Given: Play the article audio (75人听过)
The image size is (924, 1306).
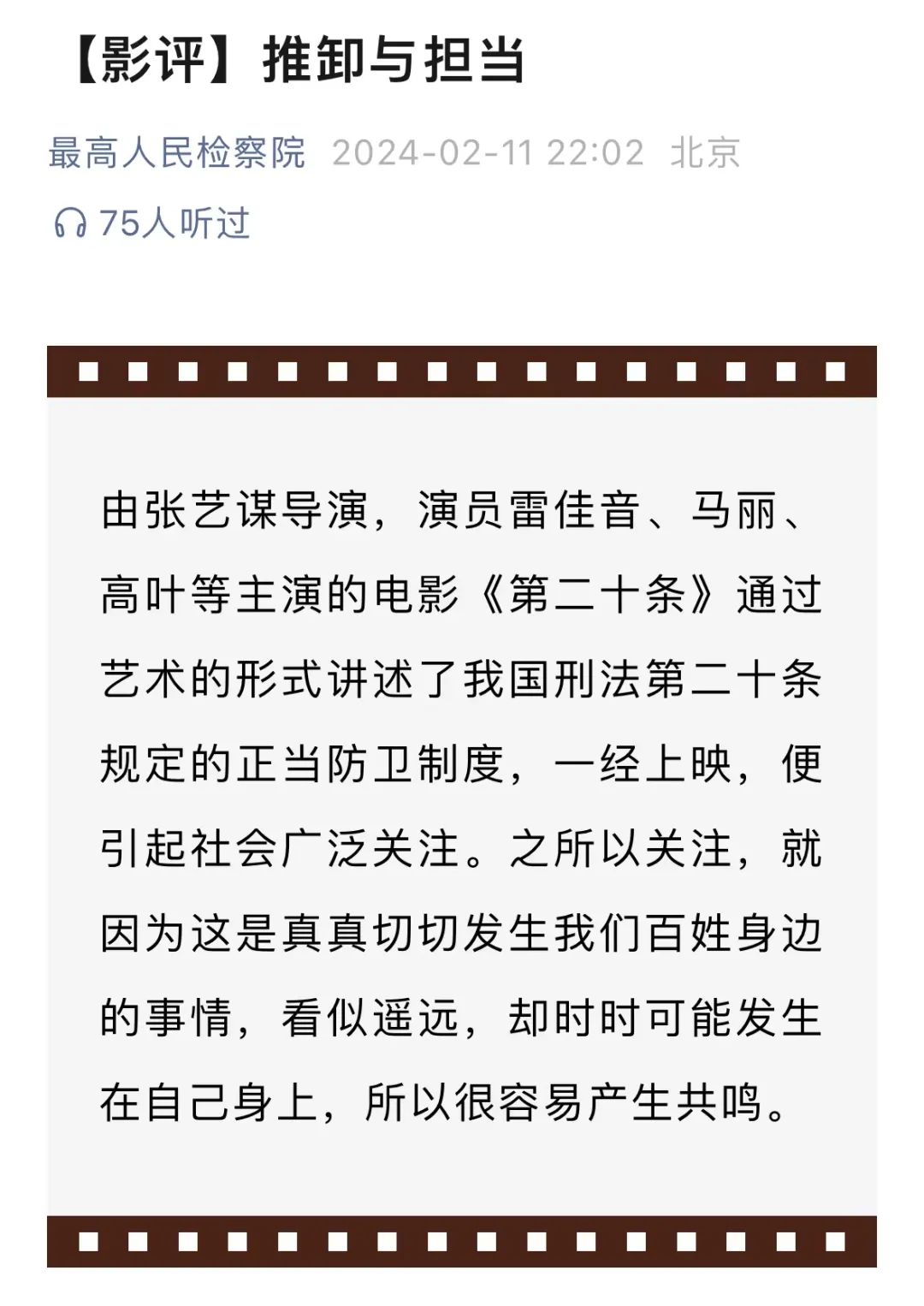Looking at the screenshot, I should (x=151, y=223).
